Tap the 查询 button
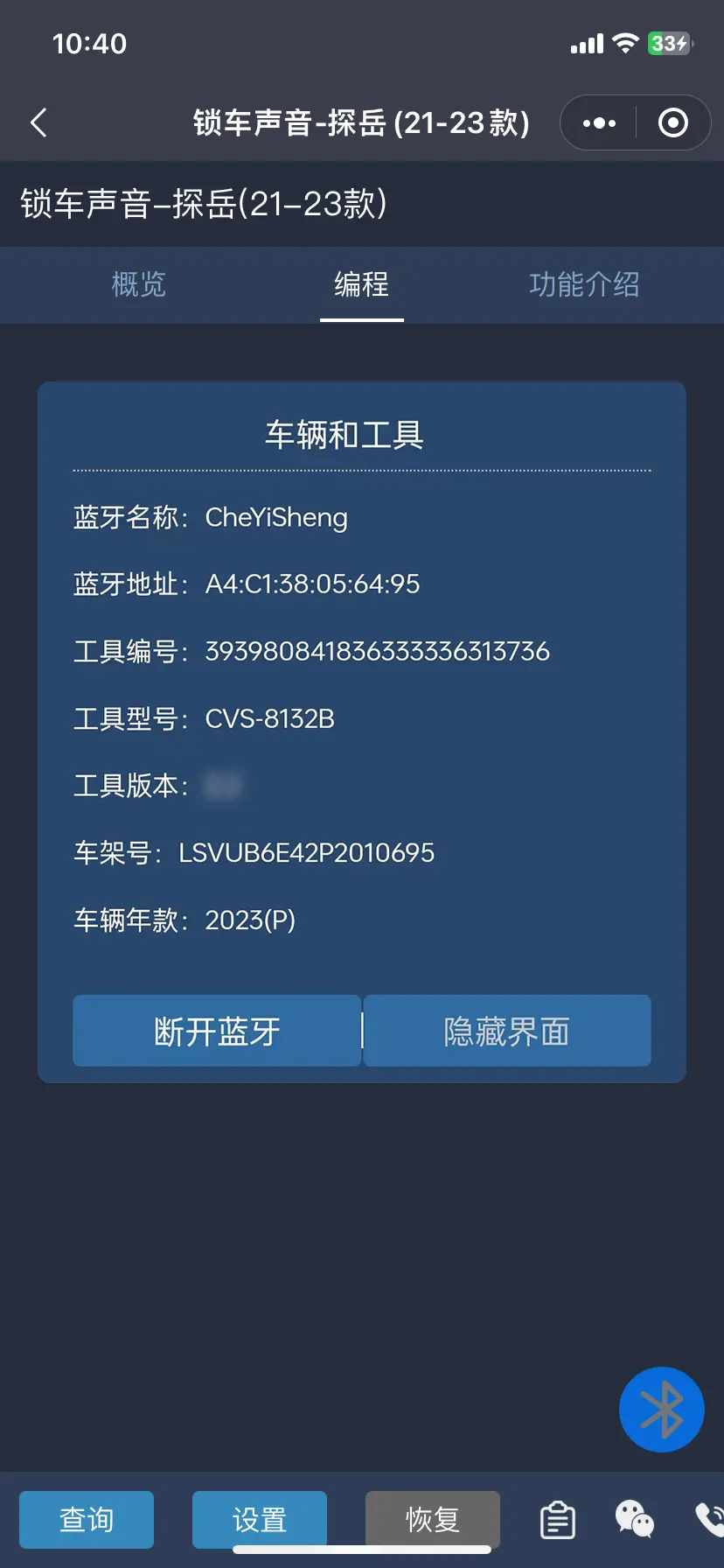The height and width of the screenshot is (1568, 724). [87, 1520]
